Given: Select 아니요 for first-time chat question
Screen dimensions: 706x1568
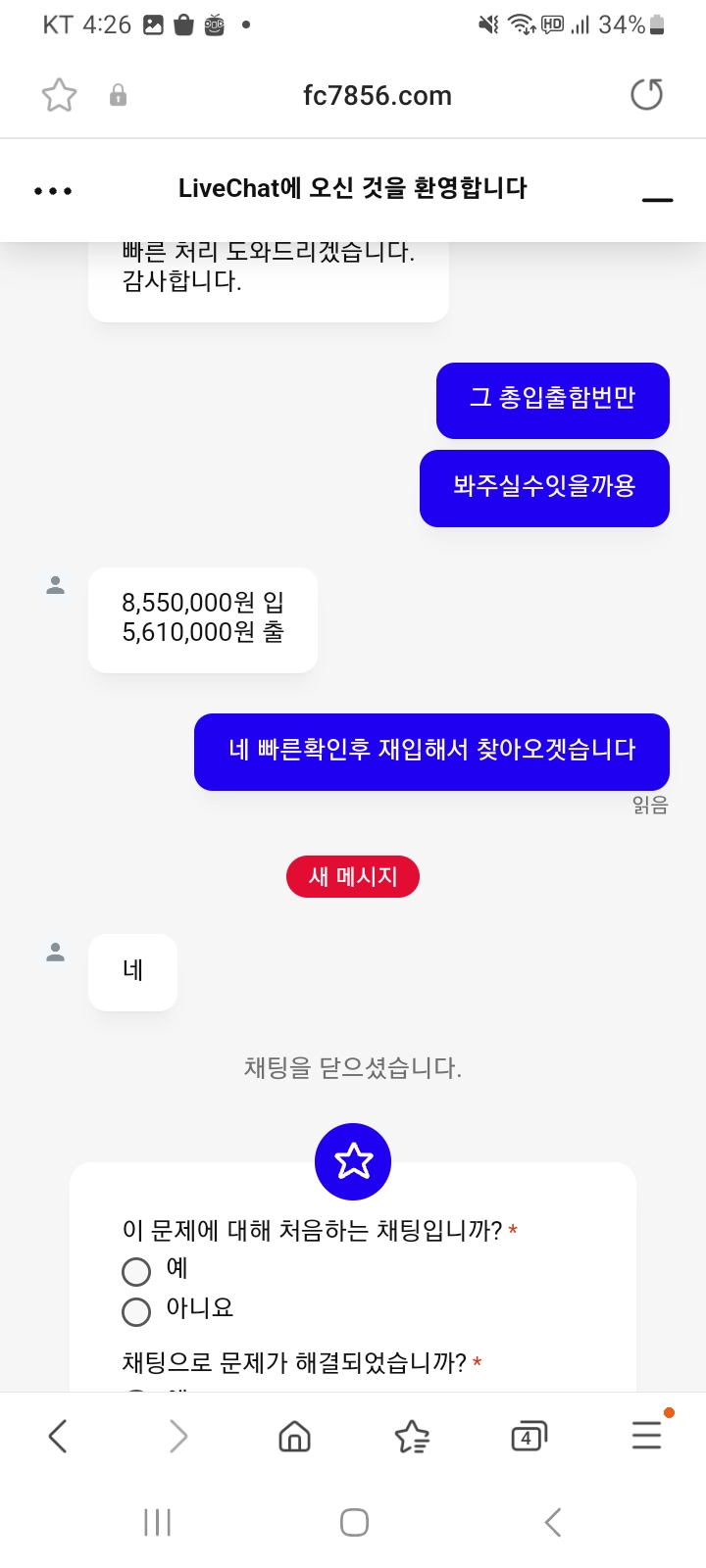Looking at the screenshot, I should click(x=136, y=1311).
